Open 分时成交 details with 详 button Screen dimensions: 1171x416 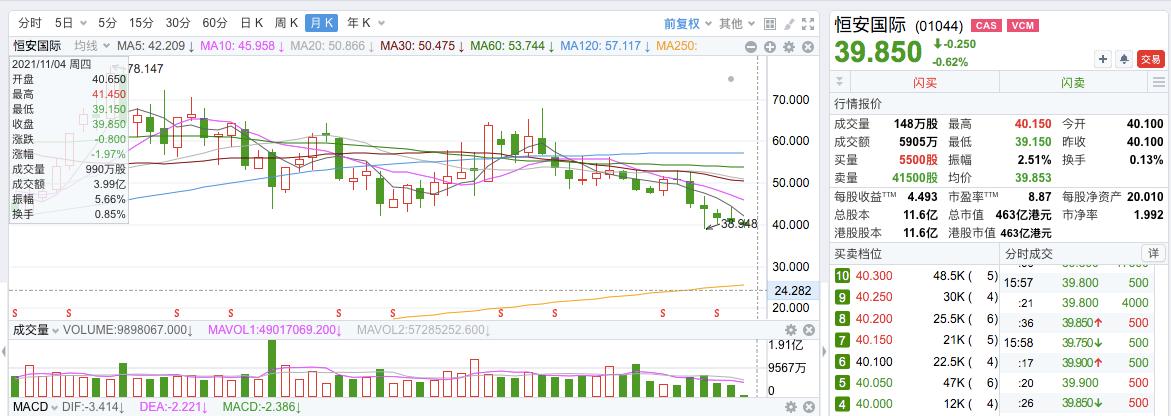point(1153,254)
